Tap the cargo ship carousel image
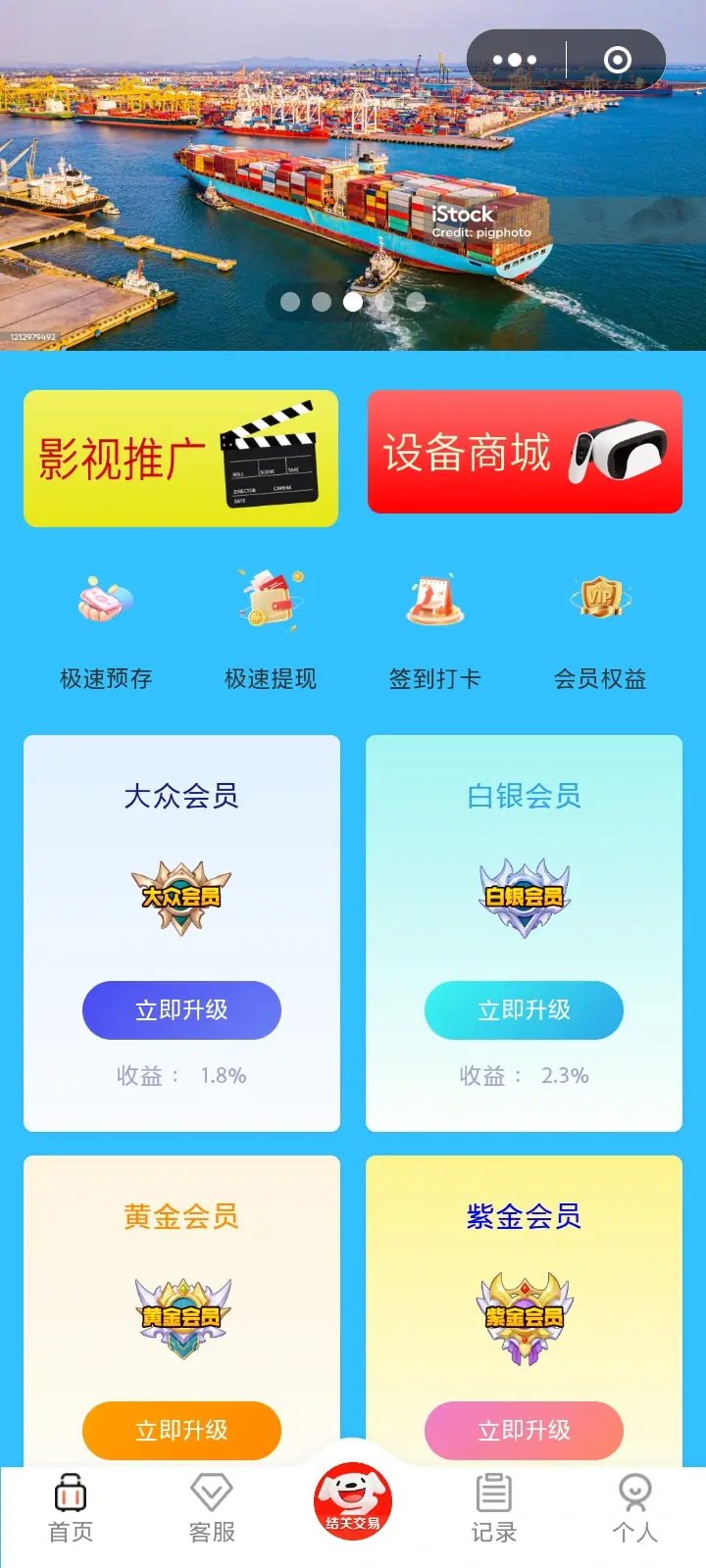 pos(353,176)
